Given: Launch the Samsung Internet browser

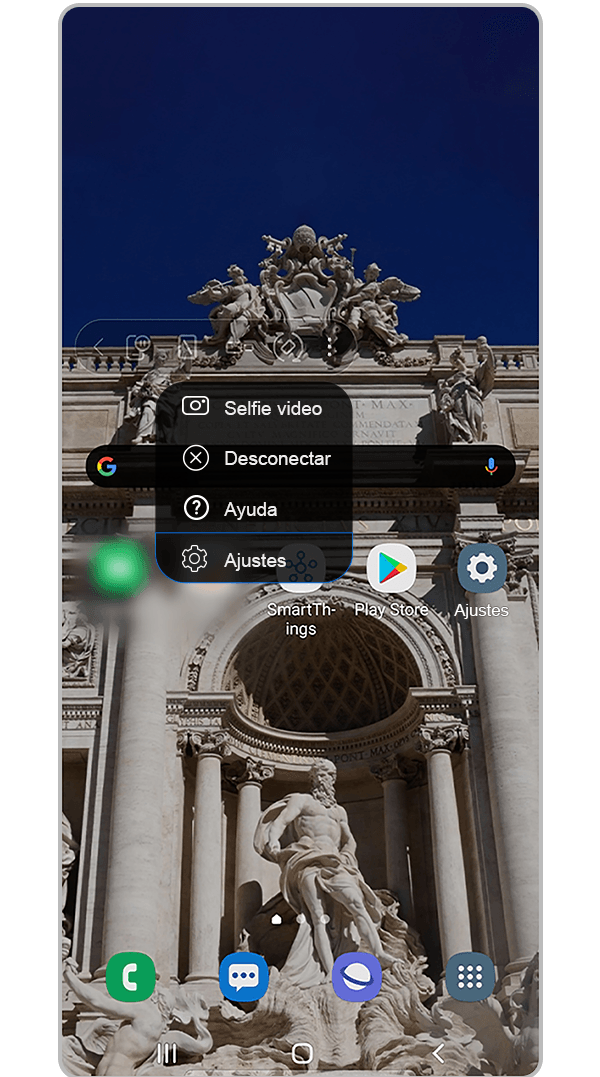Looking at the screenshot, I should point(357,976).
